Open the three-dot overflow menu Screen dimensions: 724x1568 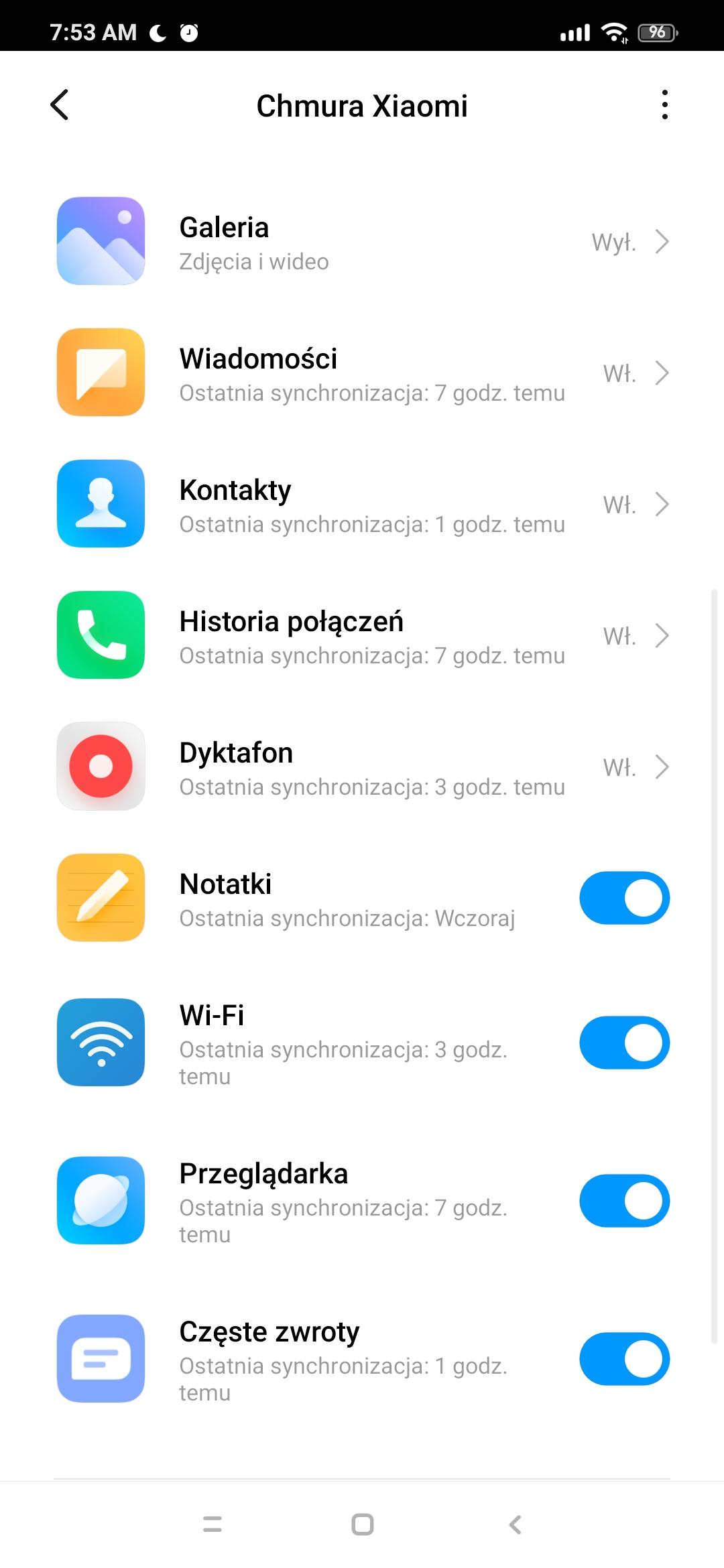(x=664, y=105)
